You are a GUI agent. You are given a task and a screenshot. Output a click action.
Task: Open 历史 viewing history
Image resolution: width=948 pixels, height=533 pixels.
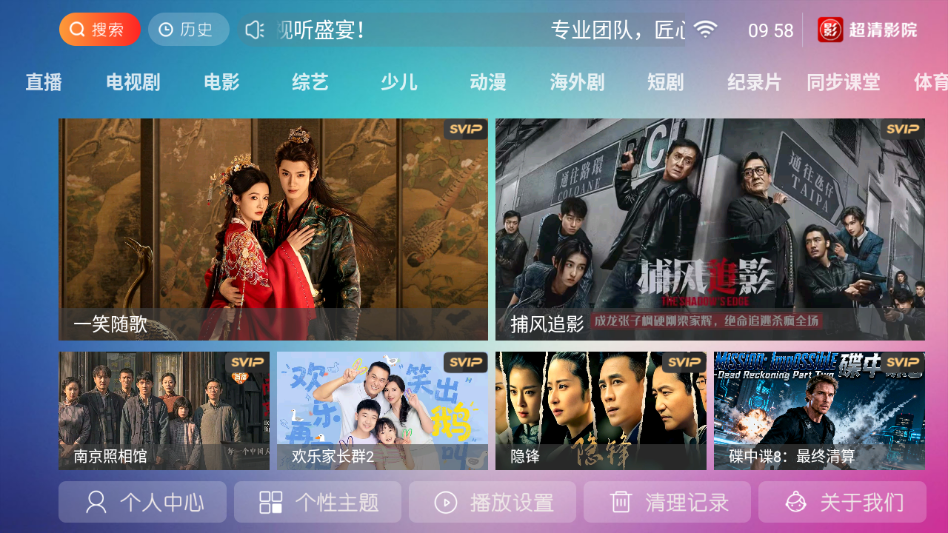[x=188, y=30]
